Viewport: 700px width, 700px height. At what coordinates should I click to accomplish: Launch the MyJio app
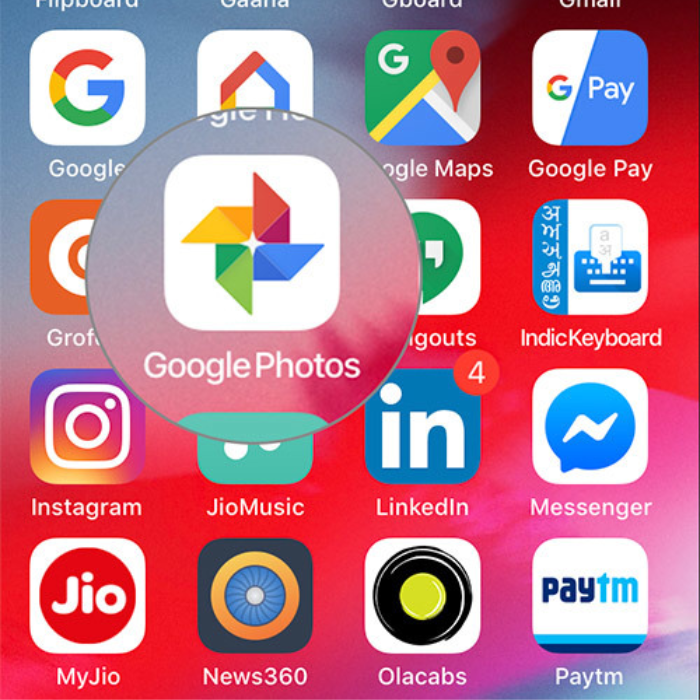[87, 596]
